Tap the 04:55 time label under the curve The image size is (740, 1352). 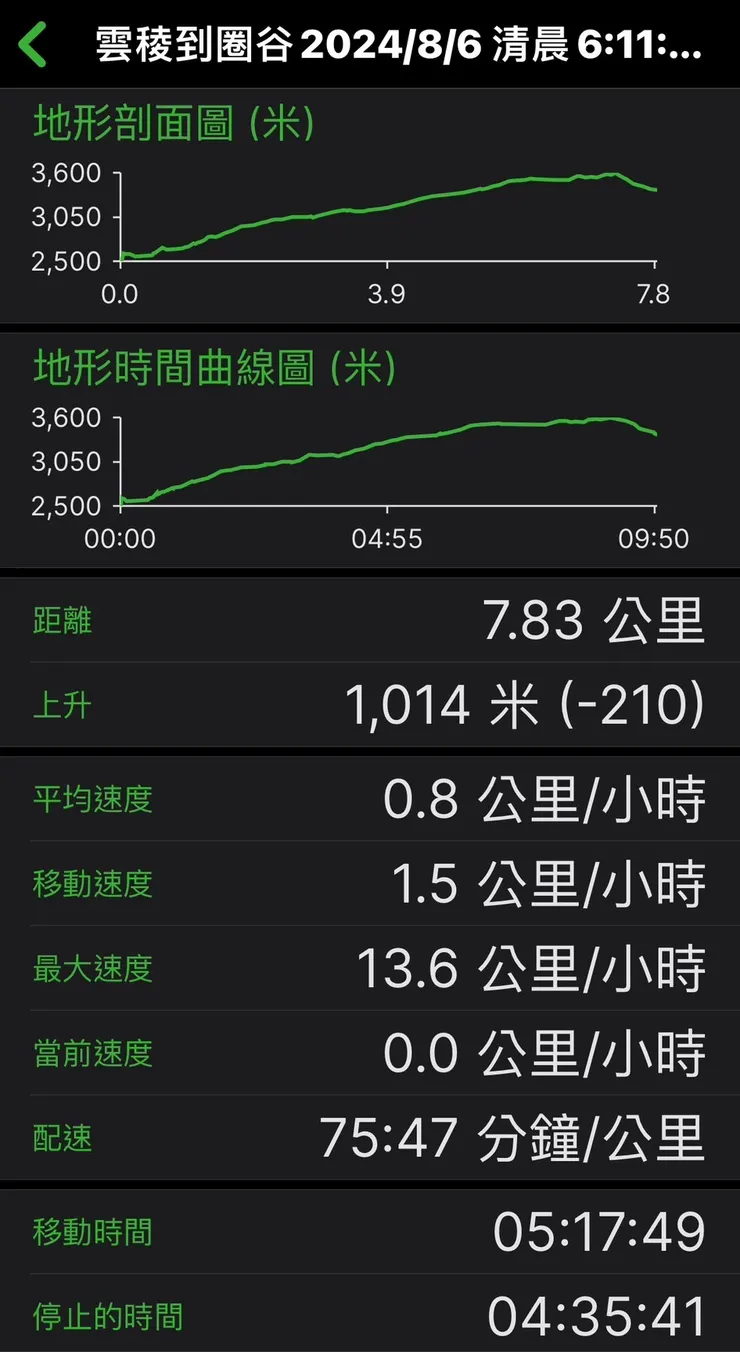[x=390, y=538]
